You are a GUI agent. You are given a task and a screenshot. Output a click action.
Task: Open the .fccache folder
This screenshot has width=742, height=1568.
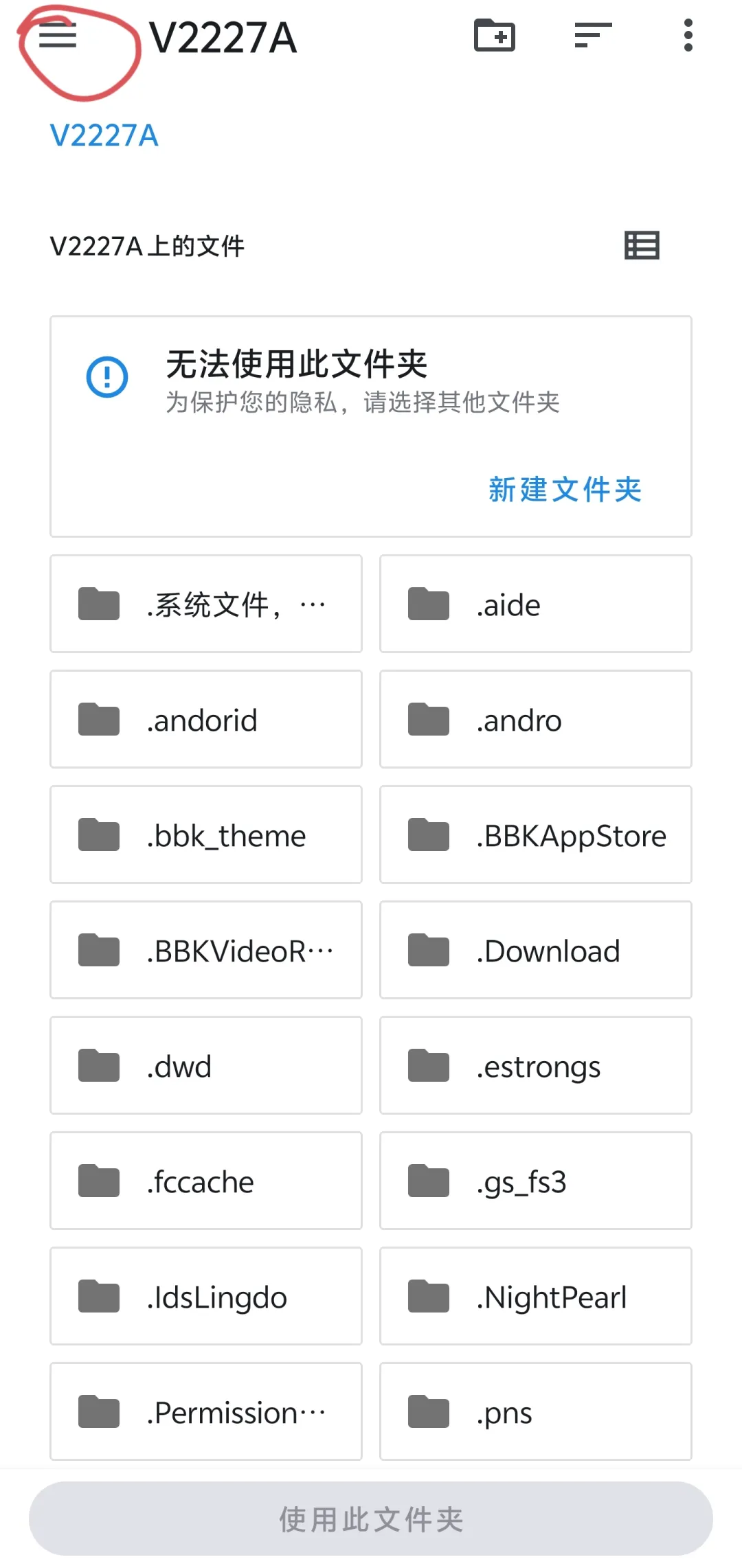pos(206,1181)
